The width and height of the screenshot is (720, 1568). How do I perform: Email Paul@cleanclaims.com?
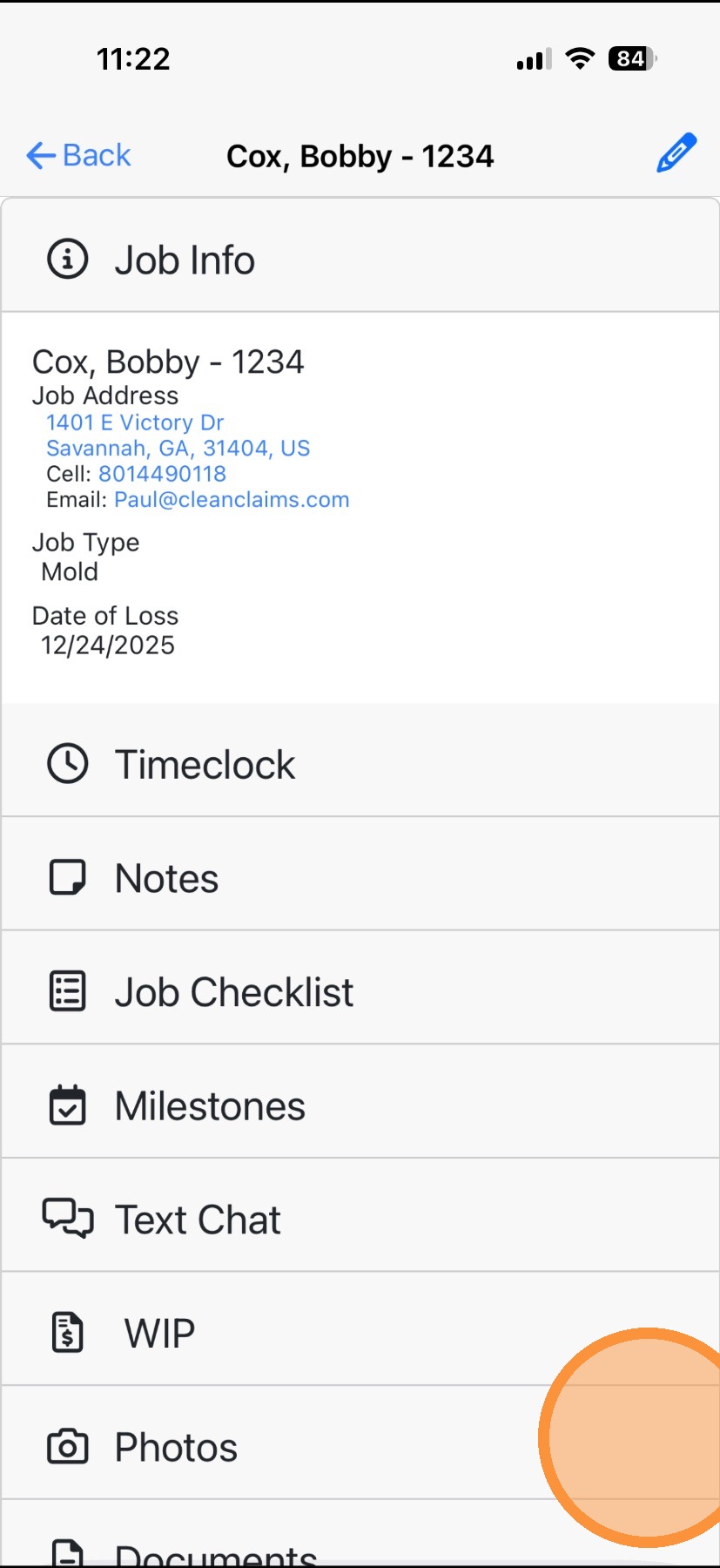[232, 500]
